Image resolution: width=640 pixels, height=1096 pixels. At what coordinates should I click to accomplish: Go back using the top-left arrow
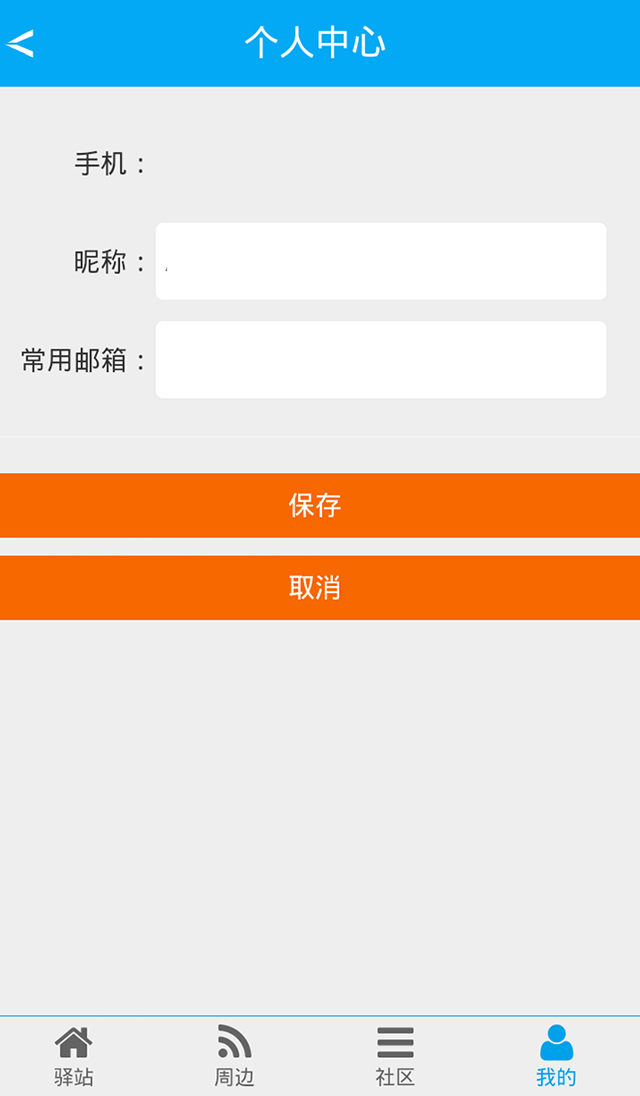click(x=20, y=43)
